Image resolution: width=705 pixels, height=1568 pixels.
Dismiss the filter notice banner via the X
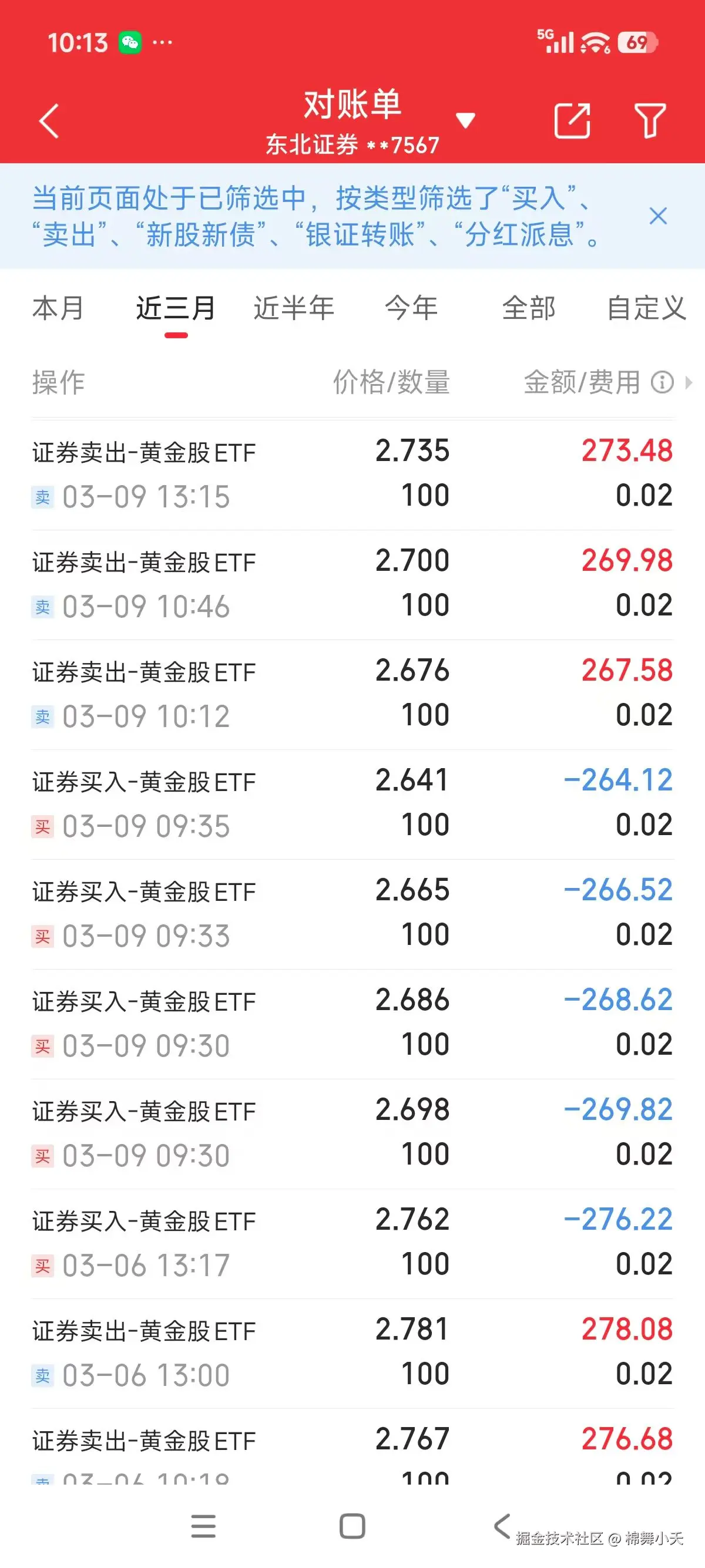658,217
